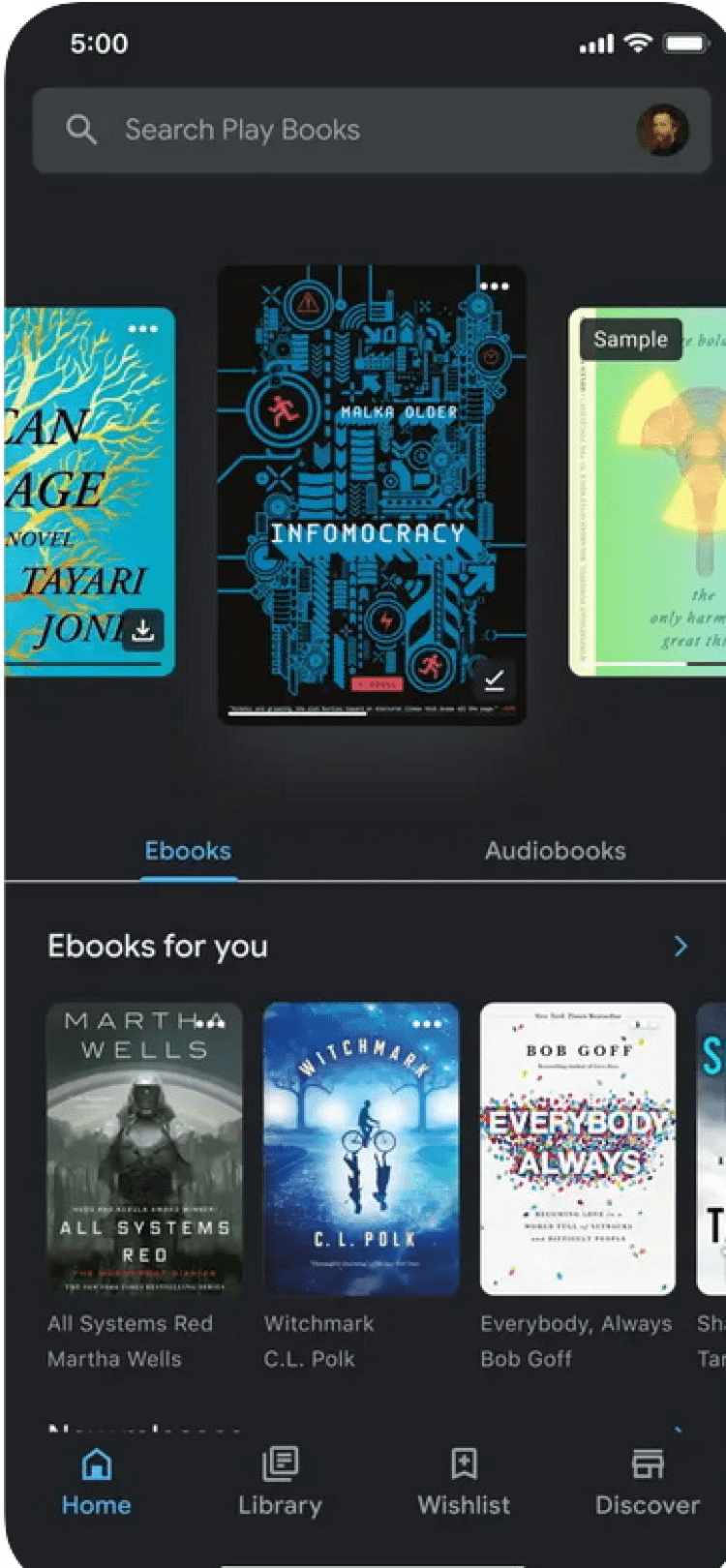The height and width of the screenshot is (1568, 726).
Task: Open overflow menu on Tayari Jones book
Action: (142, 329)
